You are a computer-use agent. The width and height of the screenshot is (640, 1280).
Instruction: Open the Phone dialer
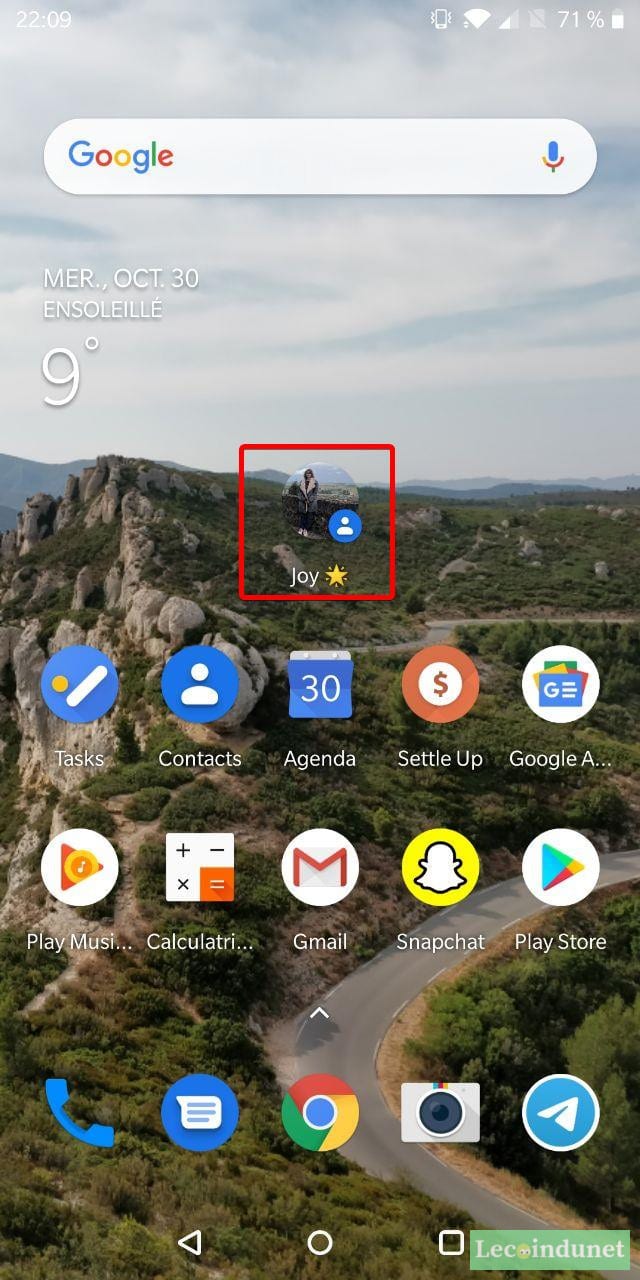79,1112
